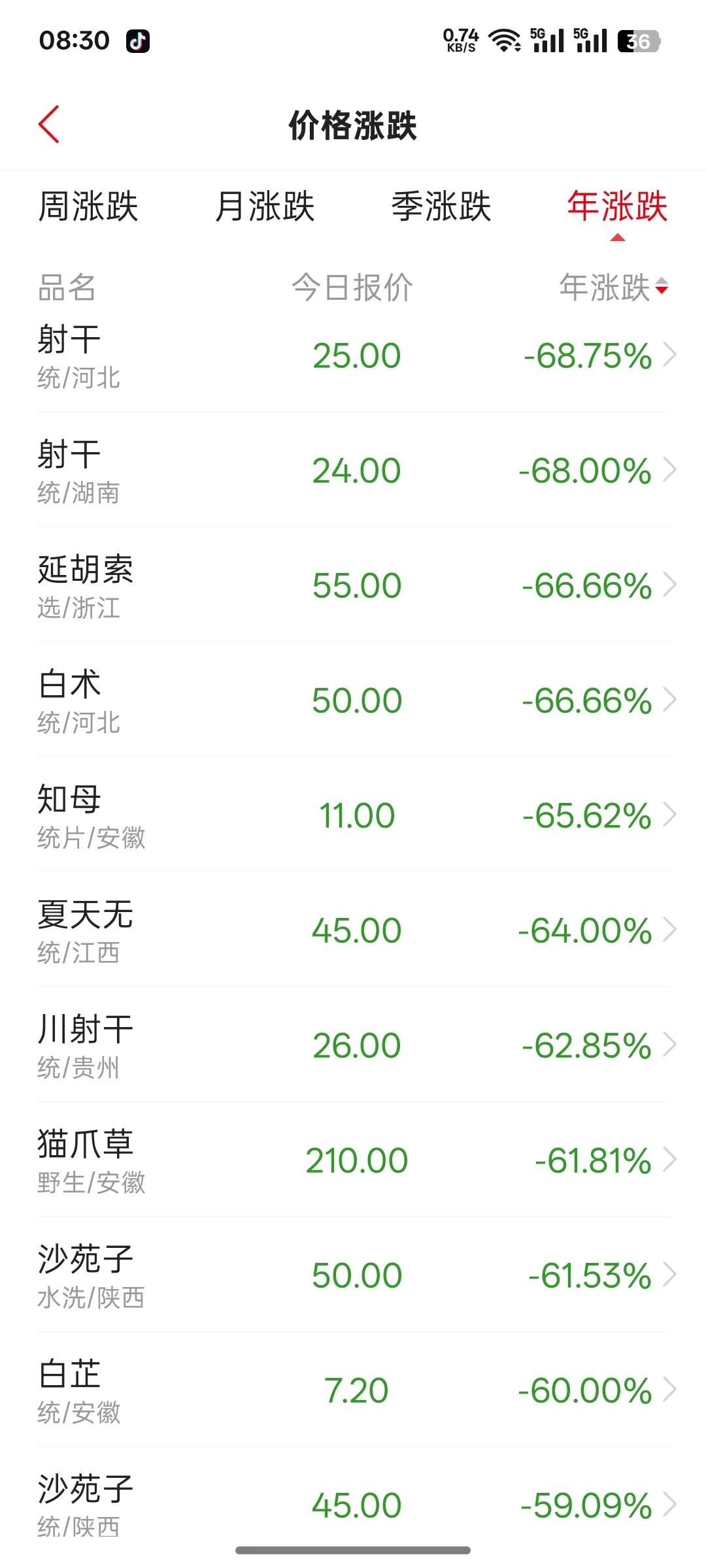Open the 知母 统片/安徽 row
Screen dimensions: 706x1568
point(353,815)
